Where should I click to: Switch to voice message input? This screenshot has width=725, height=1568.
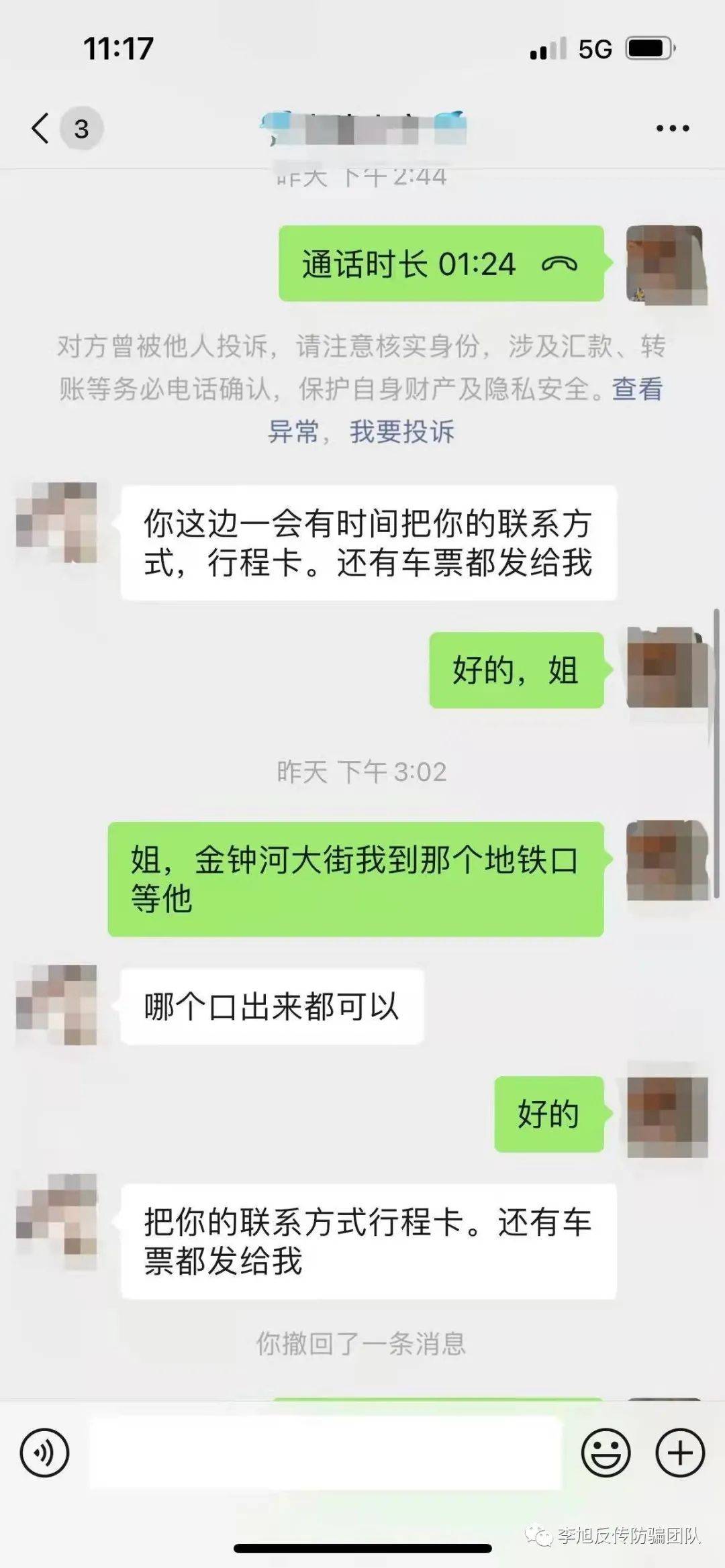44,1453
